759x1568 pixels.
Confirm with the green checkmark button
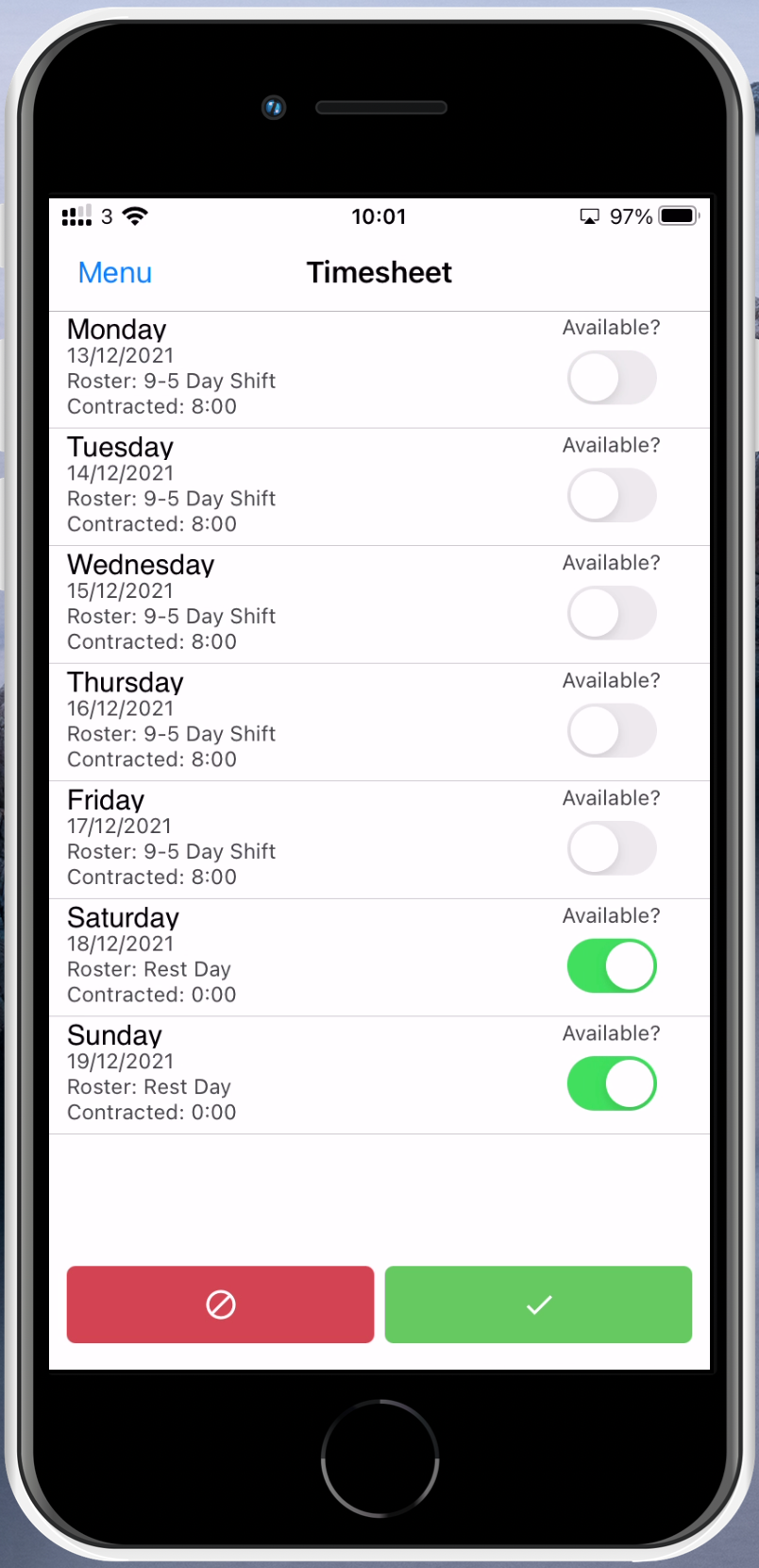point(538,1304)
